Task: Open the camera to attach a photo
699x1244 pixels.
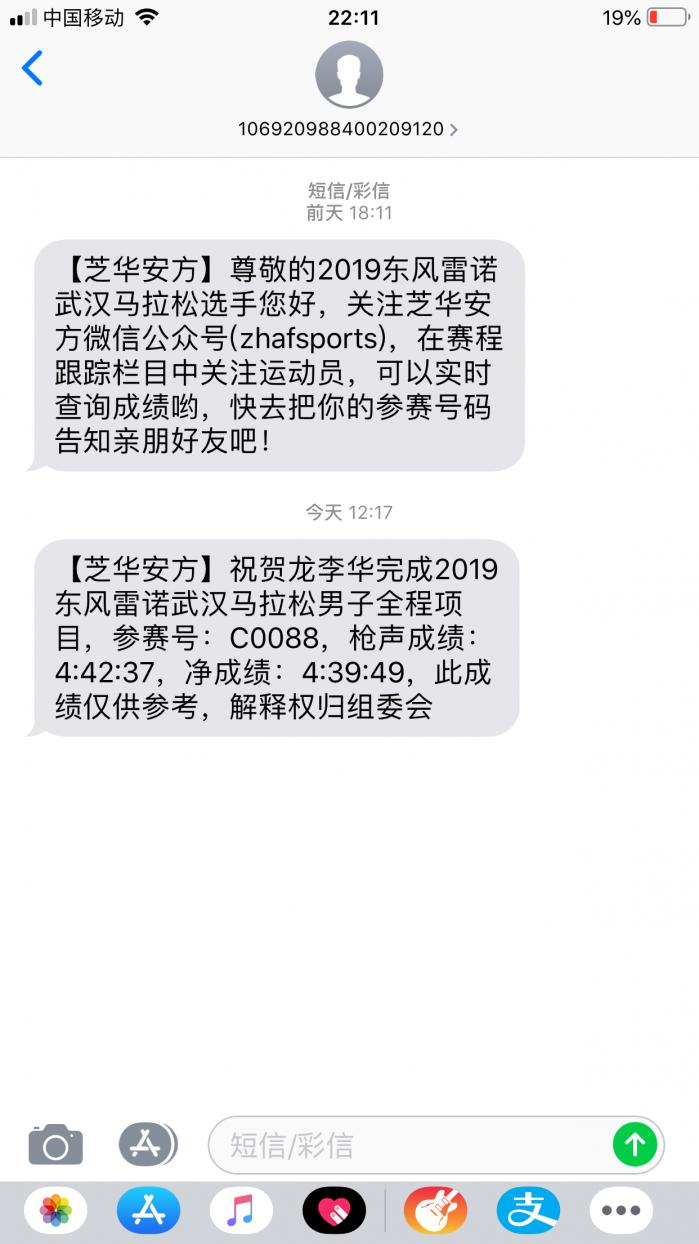Action: pos(55,1145)
